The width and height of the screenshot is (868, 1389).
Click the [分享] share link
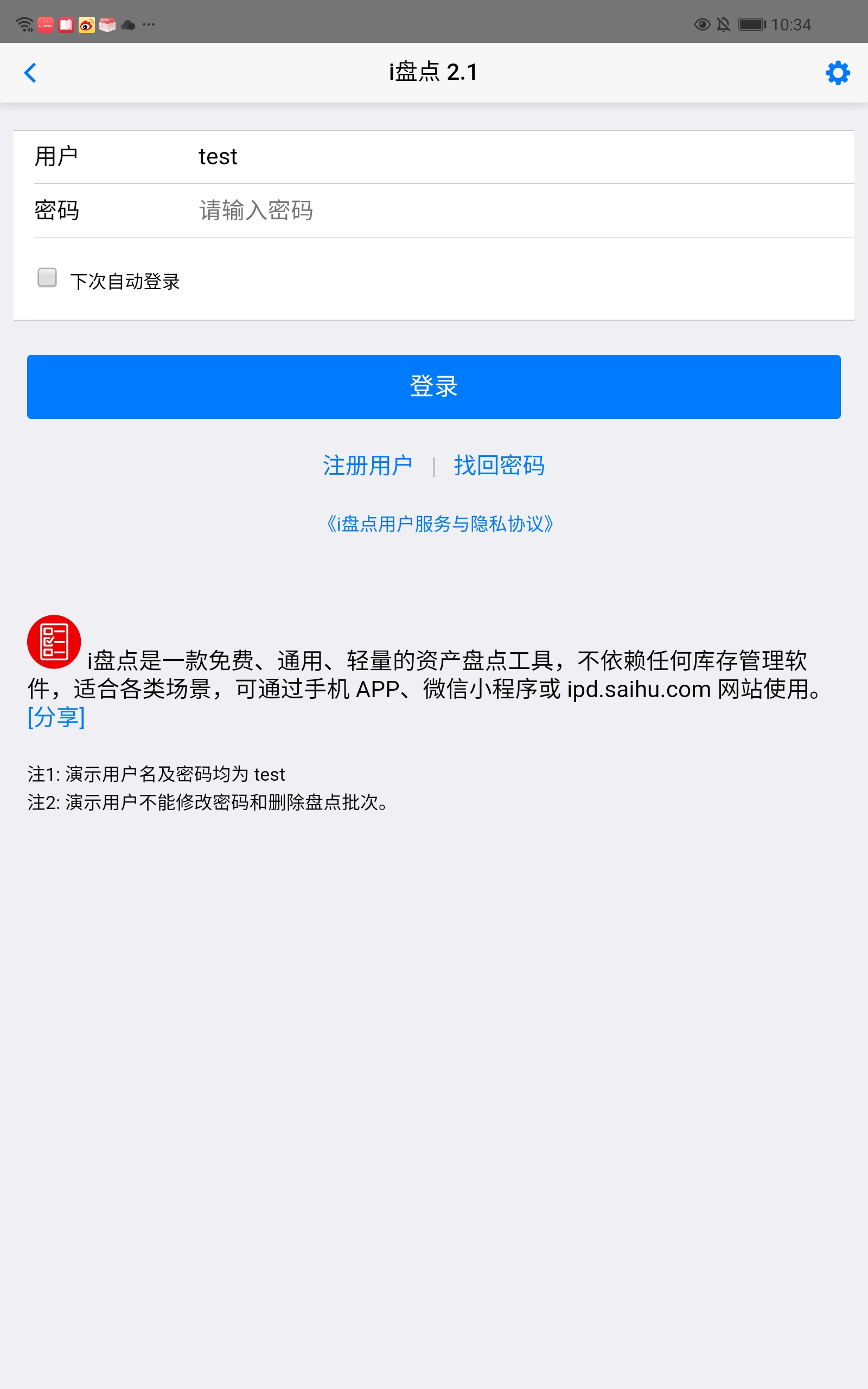pos(56,717)
